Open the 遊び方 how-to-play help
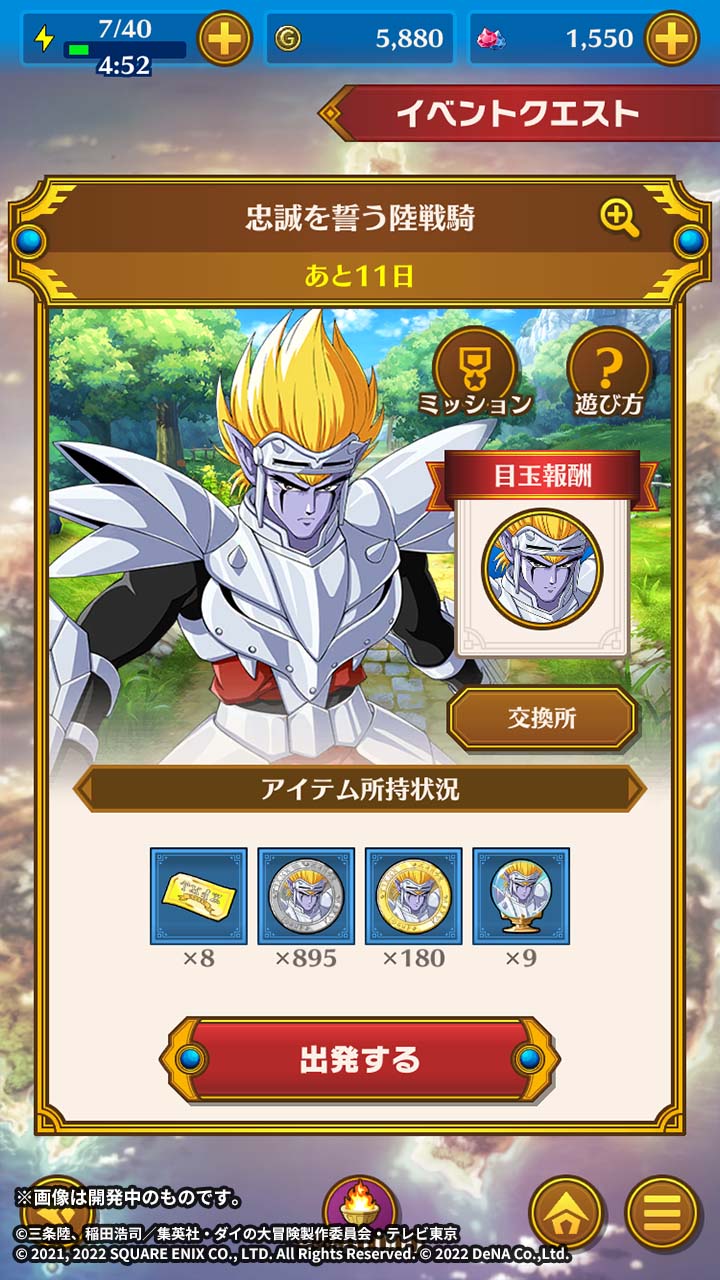The height and width of the screenshot is (1280, 720). coord(608,372)
